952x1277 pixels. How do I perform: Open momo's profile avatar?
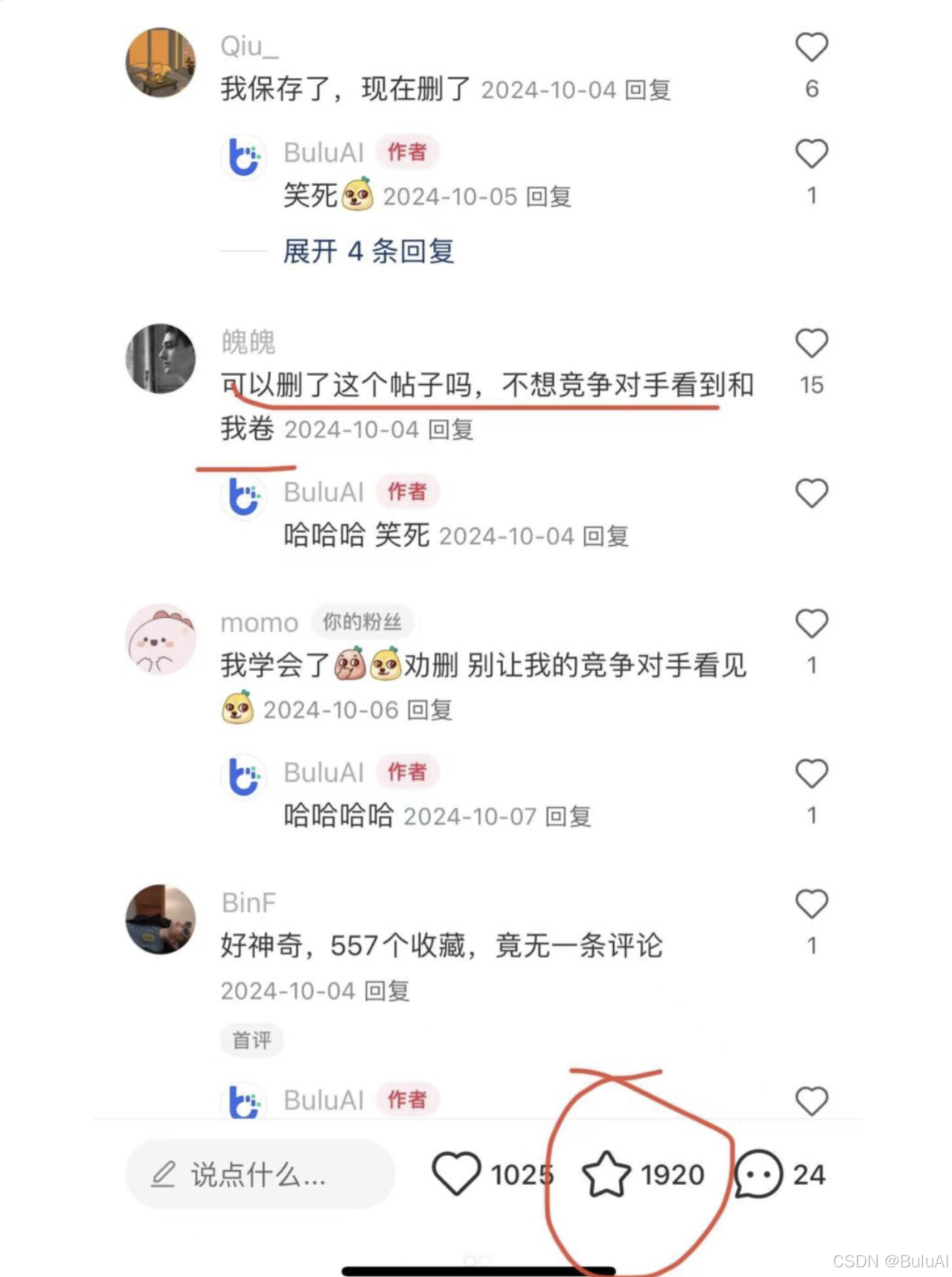160,639
